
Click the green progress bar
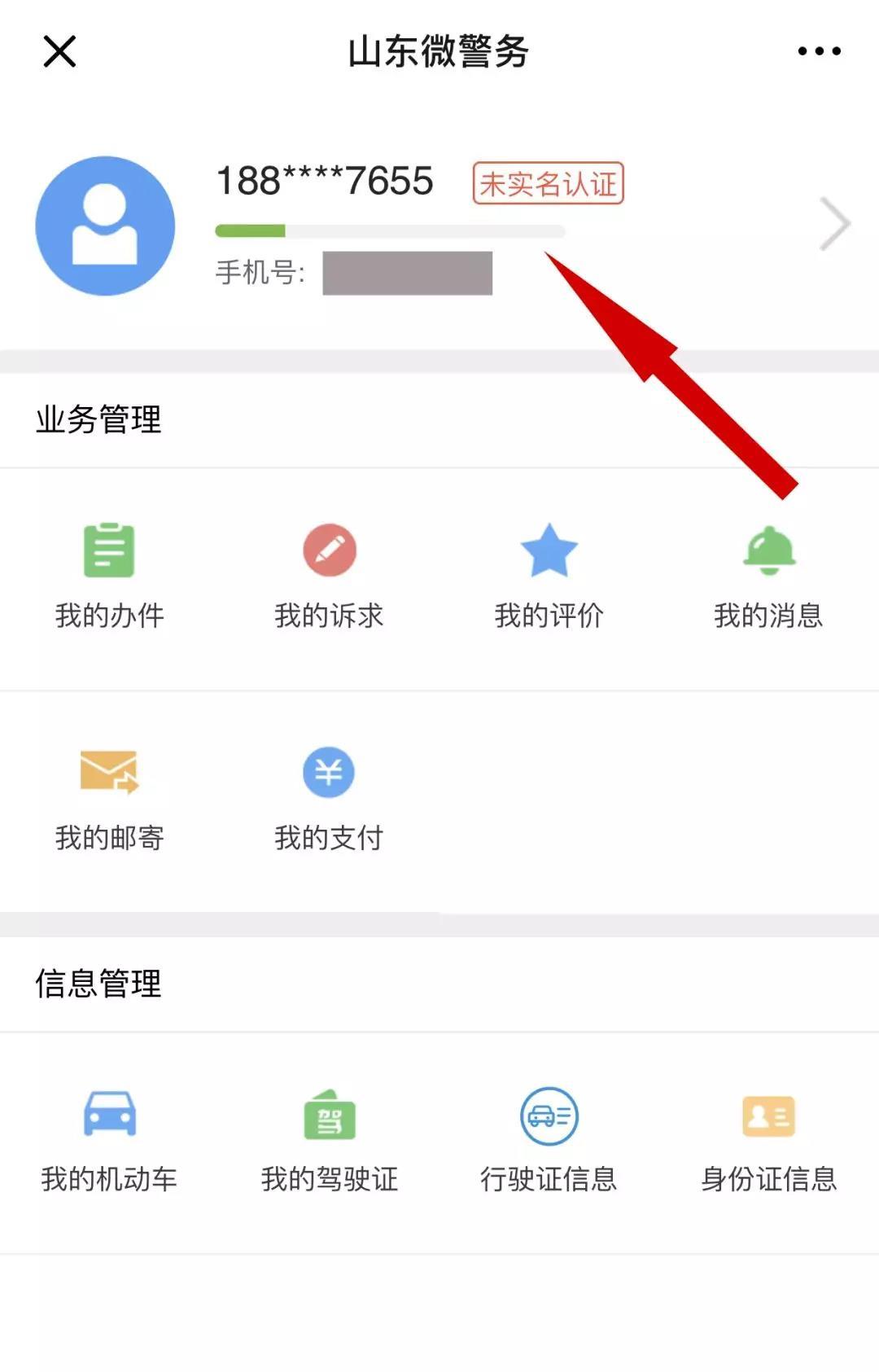point(250,231)
